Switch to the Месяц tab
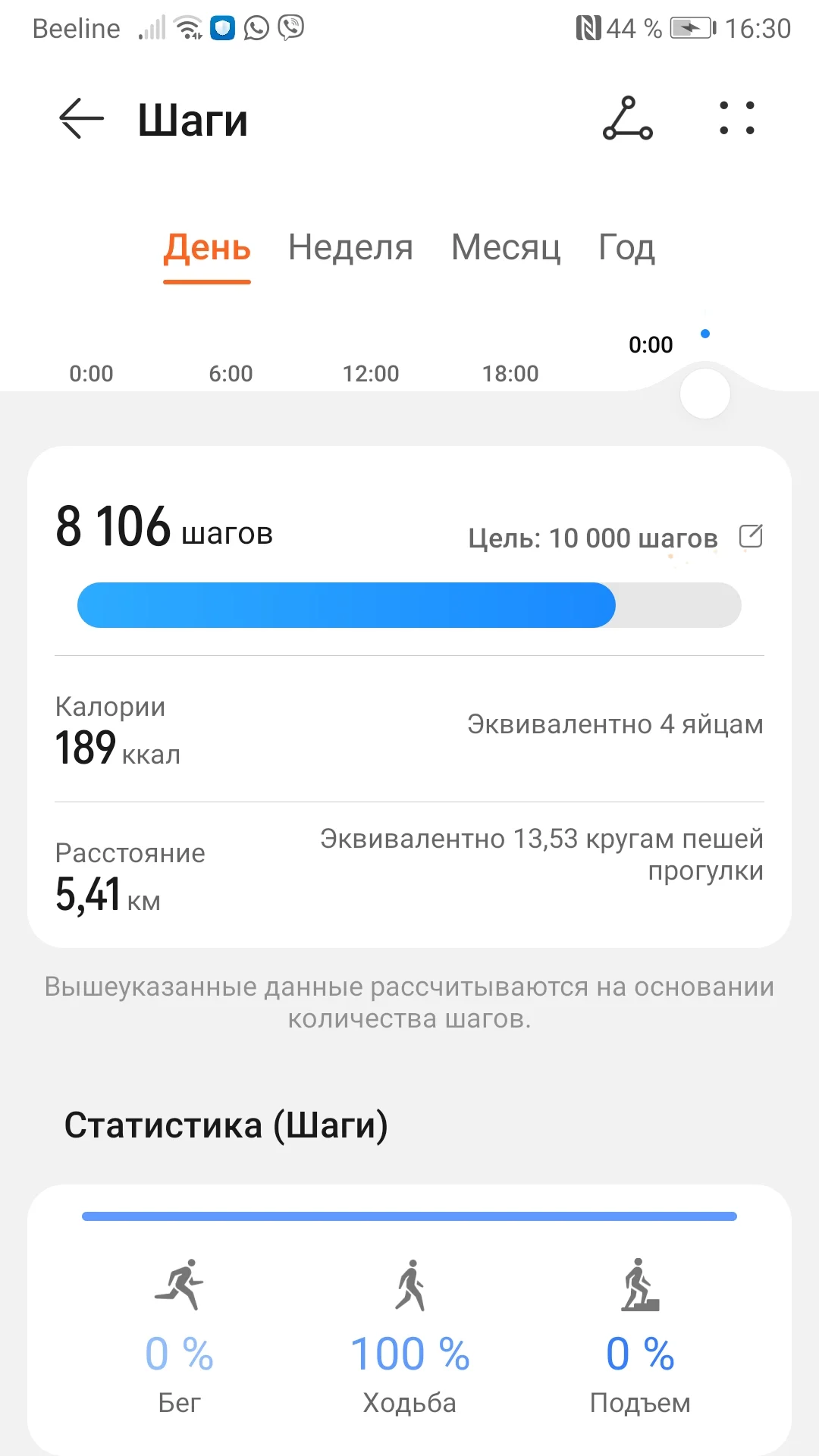819x1456 pixels. point(506,248)
